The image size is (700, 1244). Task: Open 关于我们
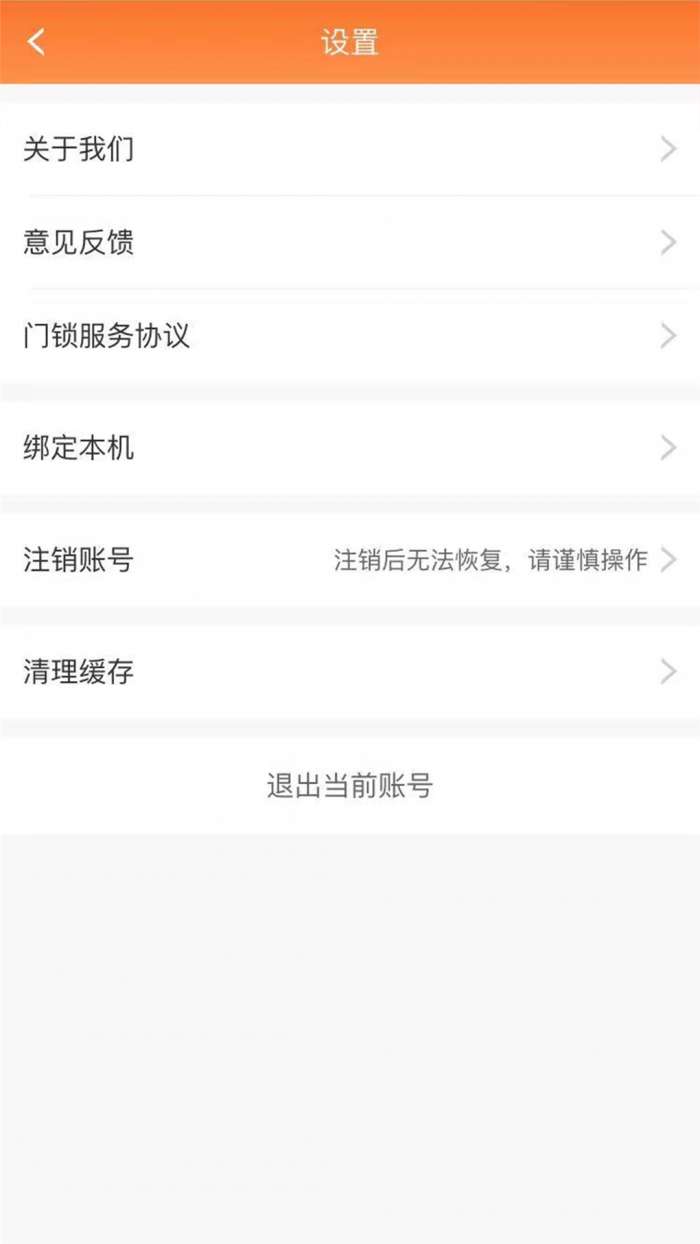point(350,150)
